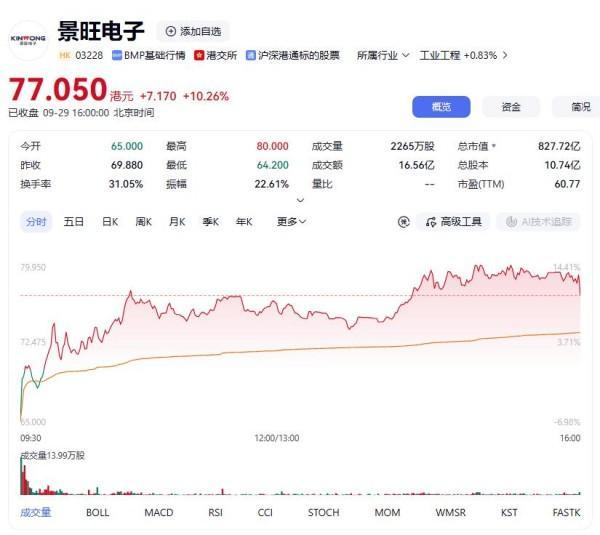Screen dimensions: 600x535
Task: Expand more stats with the chevron below 振幅
Action: click(300, 200)
